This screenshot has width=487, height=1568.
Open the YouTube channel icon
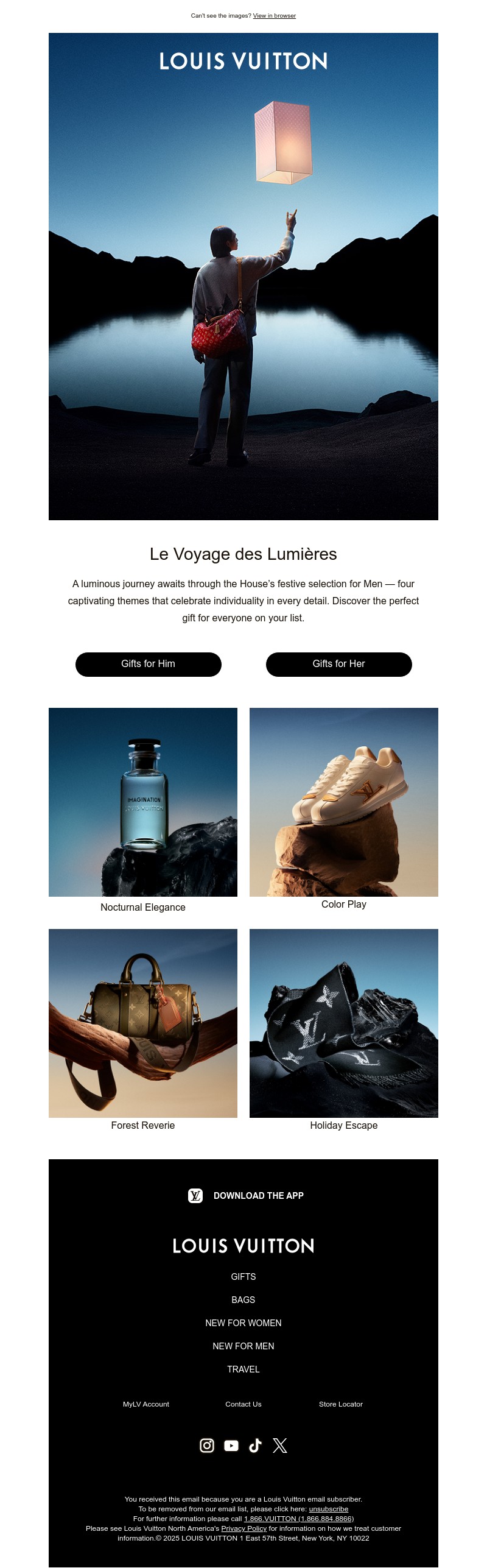(231, 1445)
